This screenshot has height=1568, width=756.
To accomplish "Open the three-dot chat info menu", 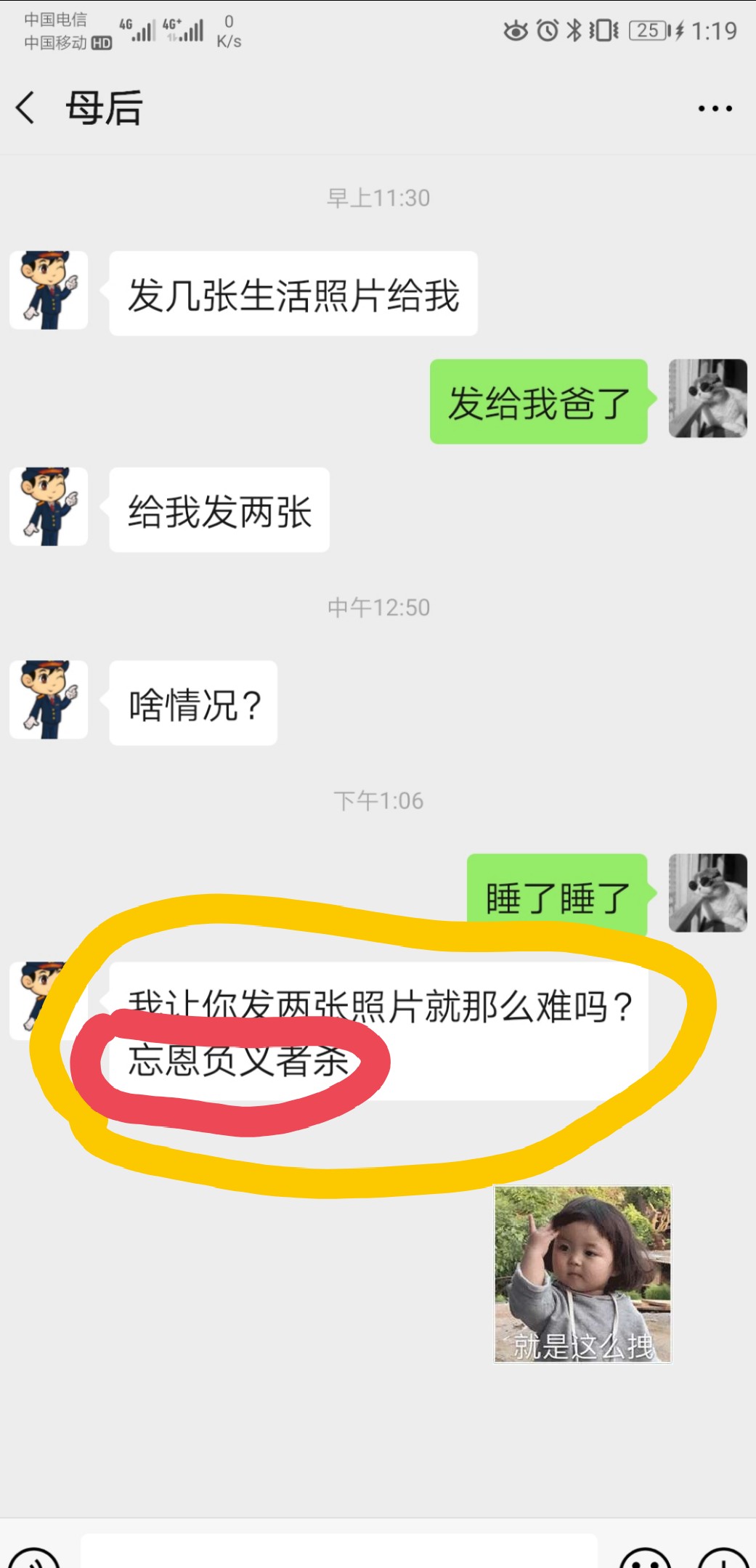I will pyautogui.click(x=715, y=108).
